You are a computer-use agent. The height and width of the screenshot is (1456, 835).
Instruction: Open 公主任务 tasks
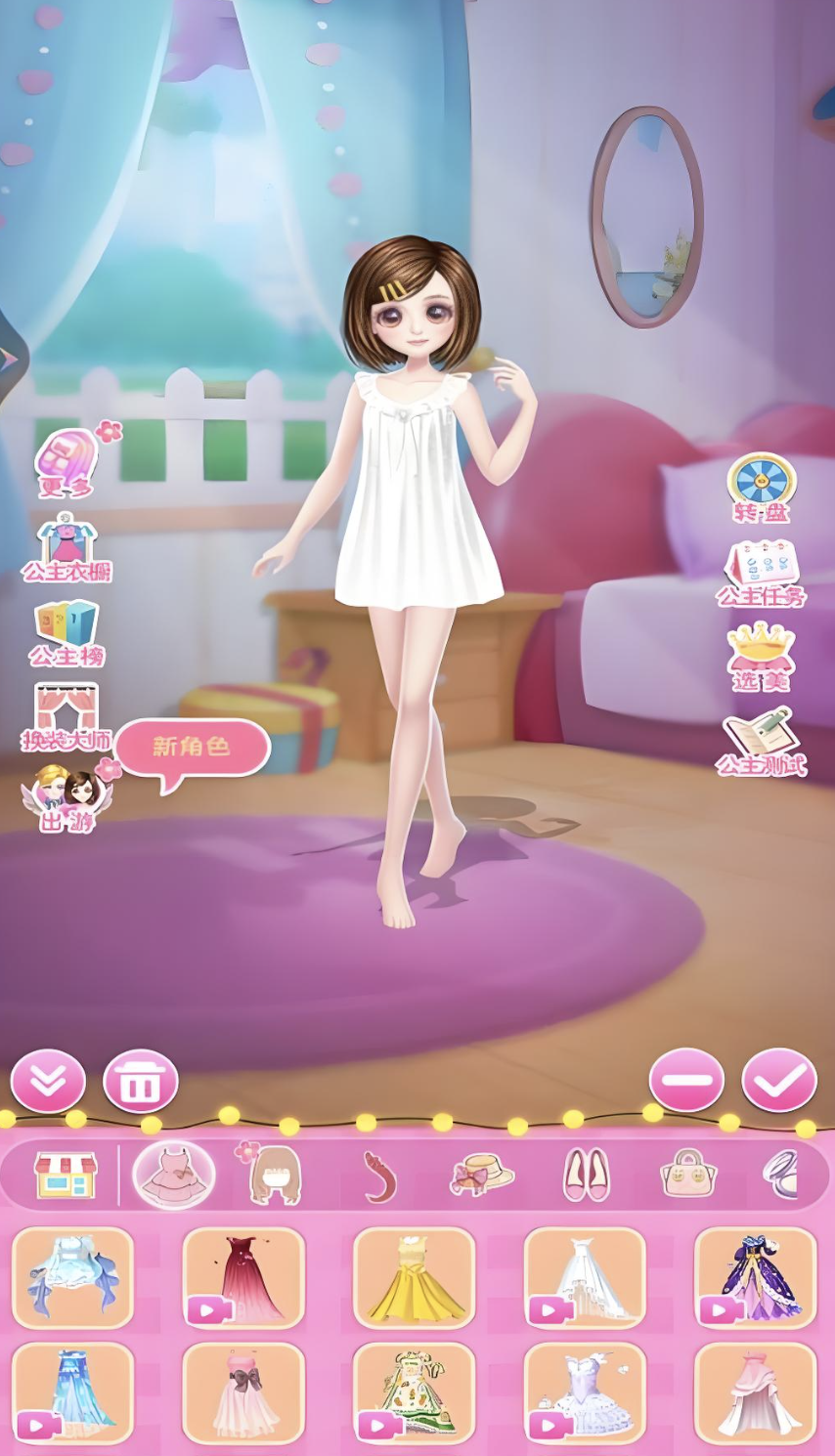(762, 573)
